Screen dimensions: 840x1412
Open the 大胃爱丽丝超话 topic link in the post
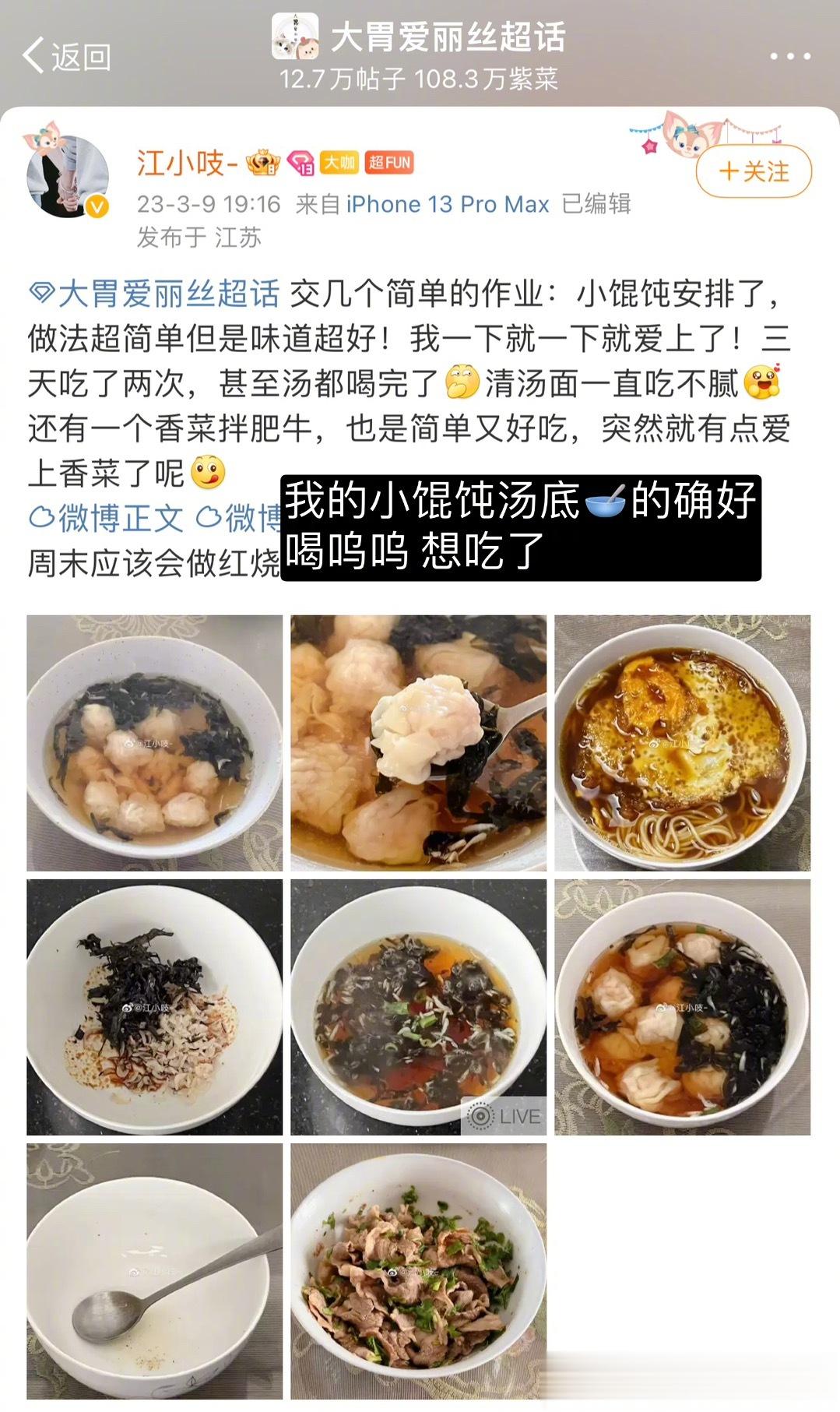(x=154, y=294)
